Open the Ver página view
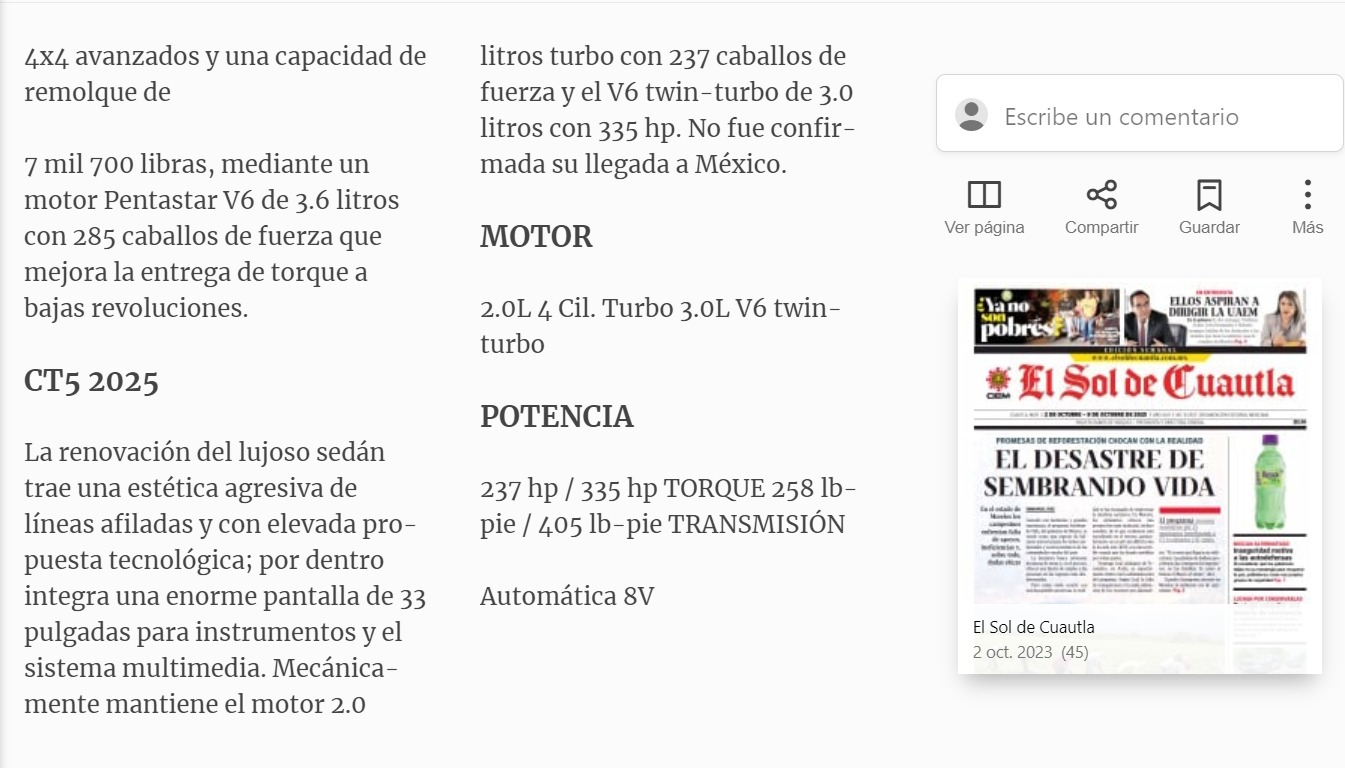1345x768 pixels. click(x=984, y=208)
